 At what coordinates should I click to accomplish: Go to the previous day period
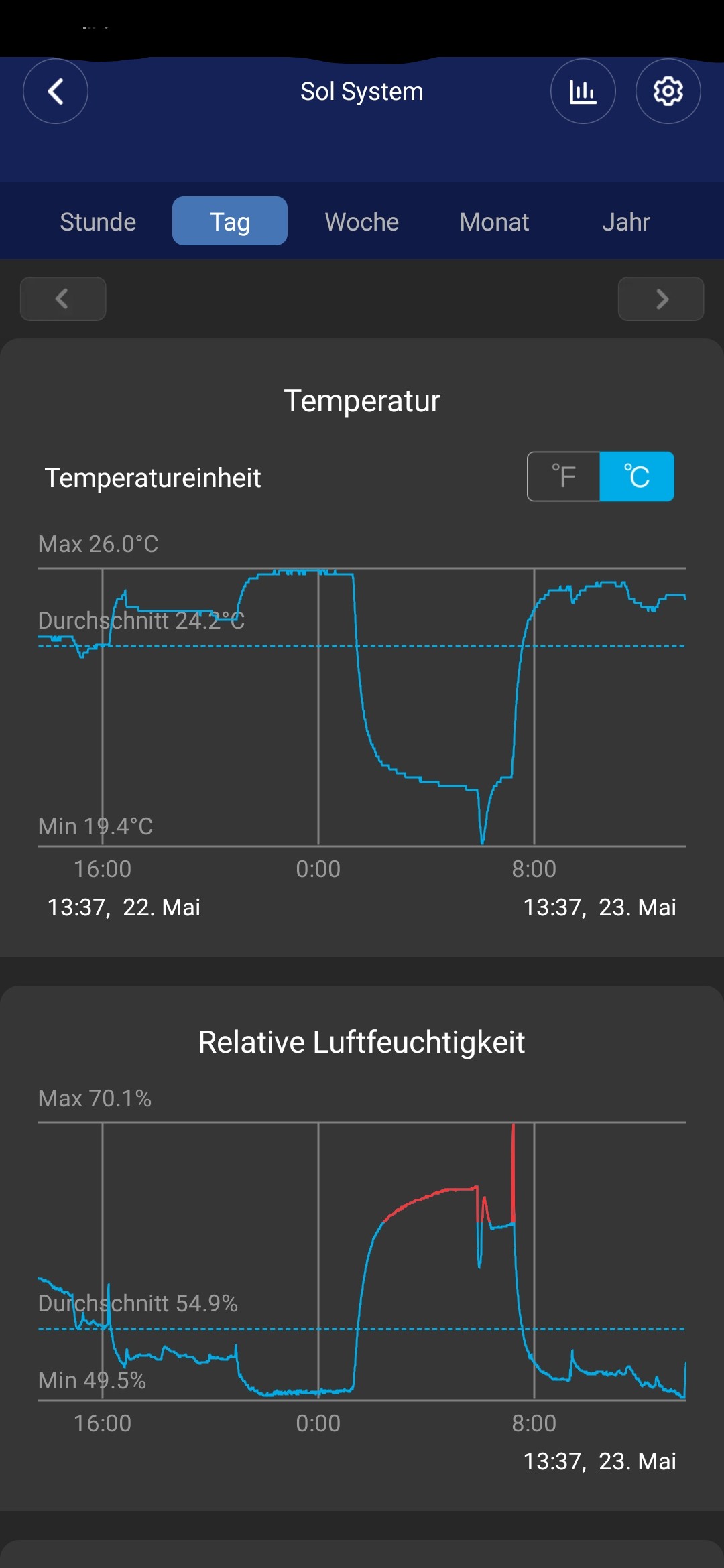[63, 299]
